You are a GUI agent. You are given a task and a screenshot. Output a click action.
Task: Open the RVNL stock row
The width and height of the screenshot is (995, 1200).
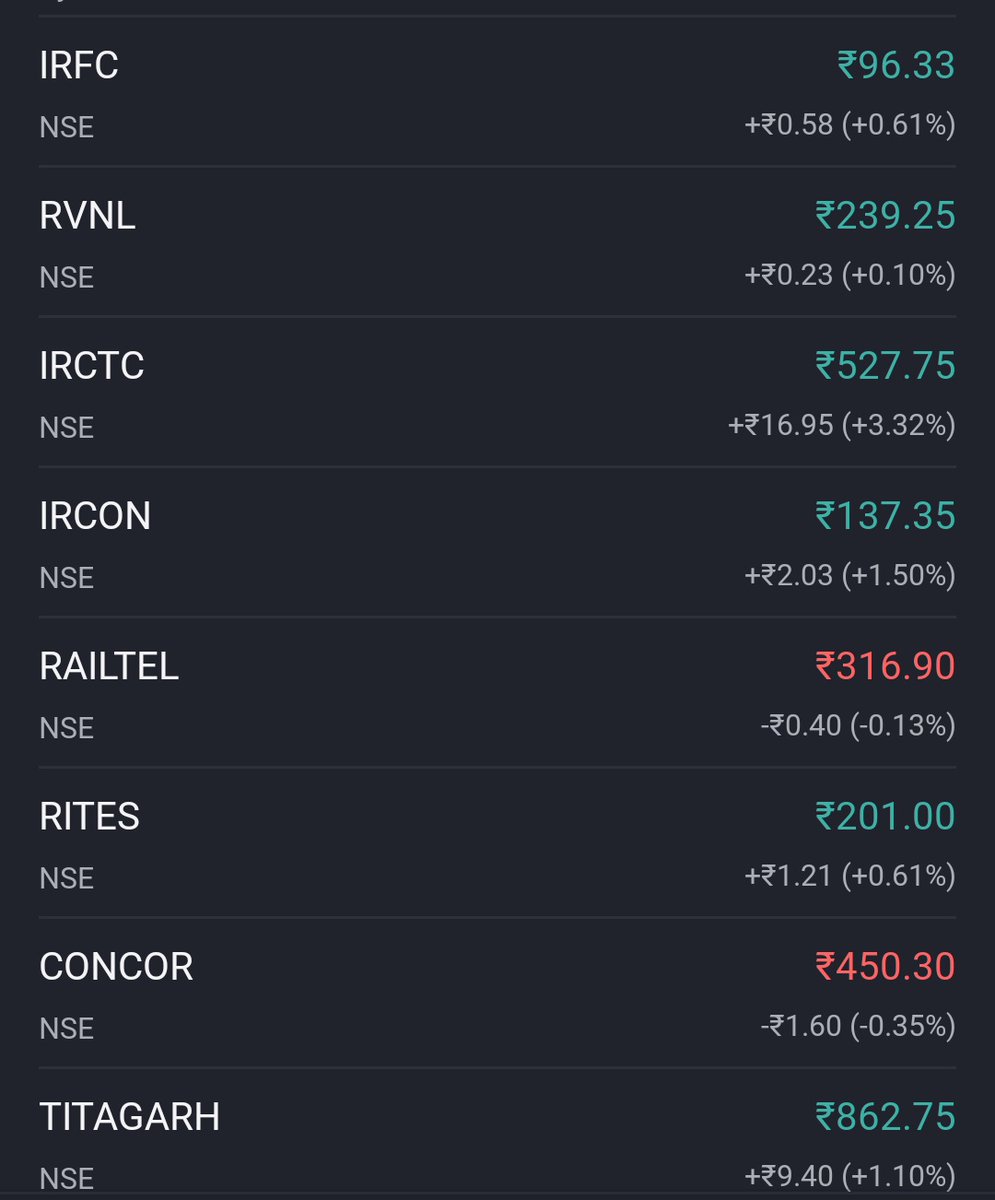pos(497,242)
